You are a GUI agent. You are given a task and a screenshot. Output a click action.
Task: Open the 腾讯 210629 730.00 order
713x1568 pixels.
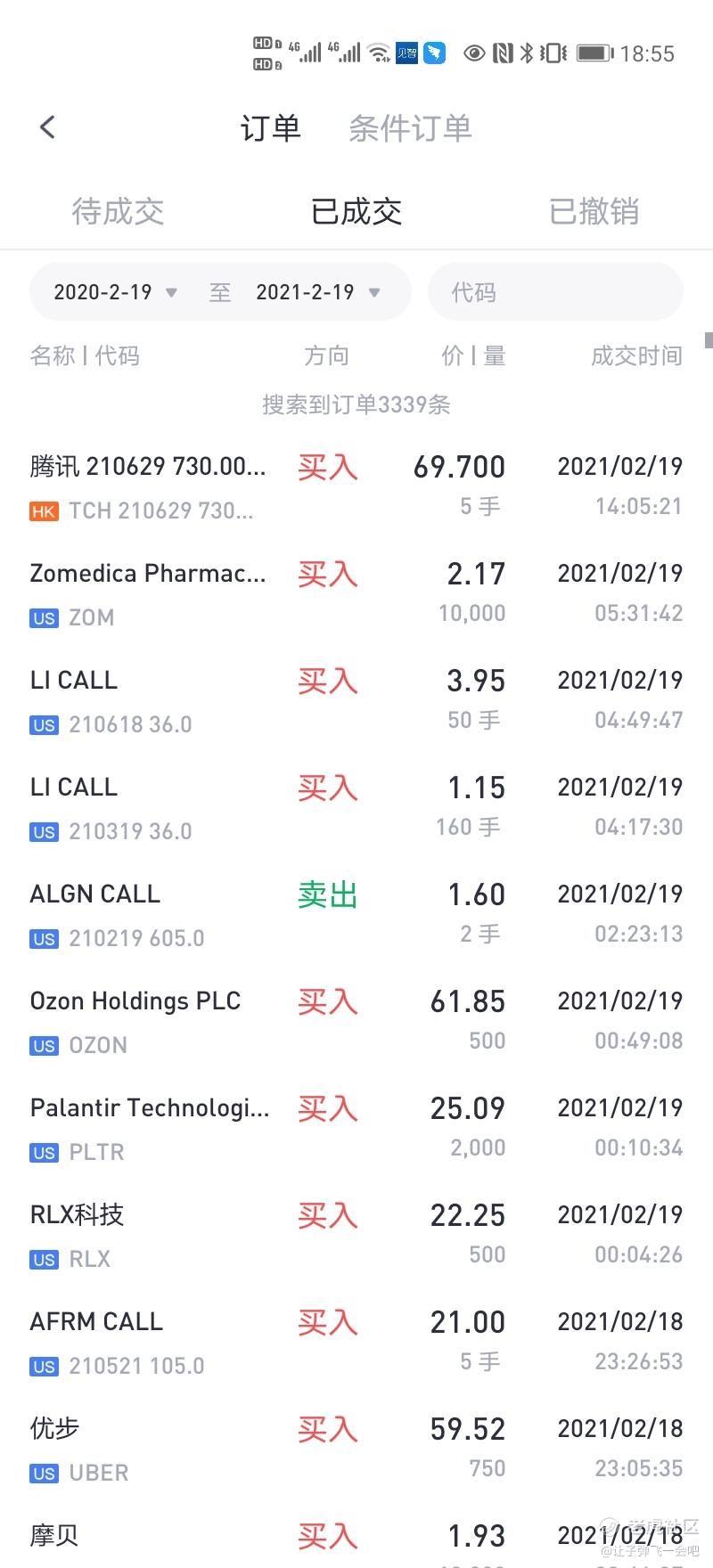click(x=356, y=487)
